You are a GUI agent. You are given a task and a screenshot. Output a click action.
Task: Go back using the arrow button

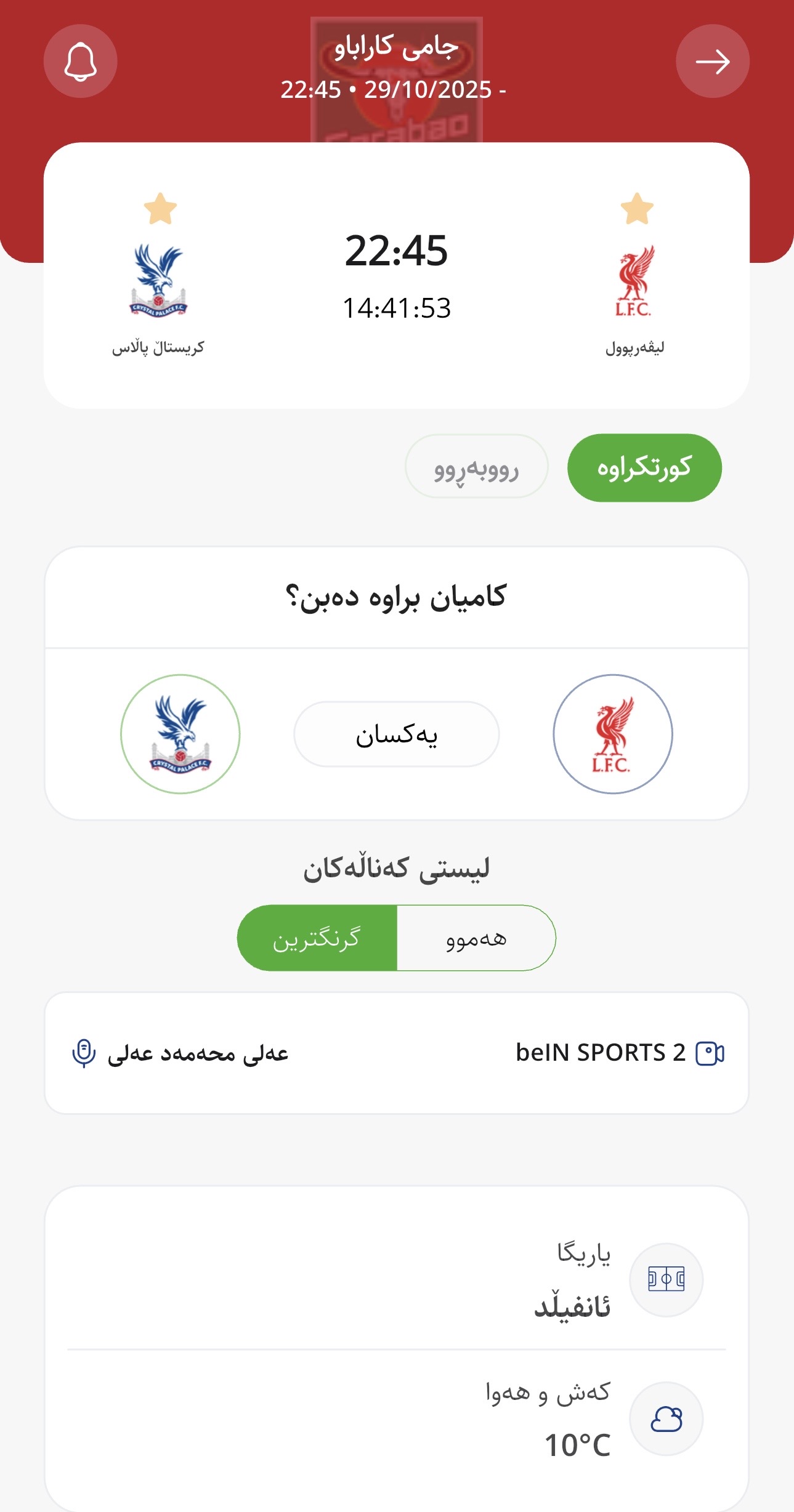pos(712,61)
